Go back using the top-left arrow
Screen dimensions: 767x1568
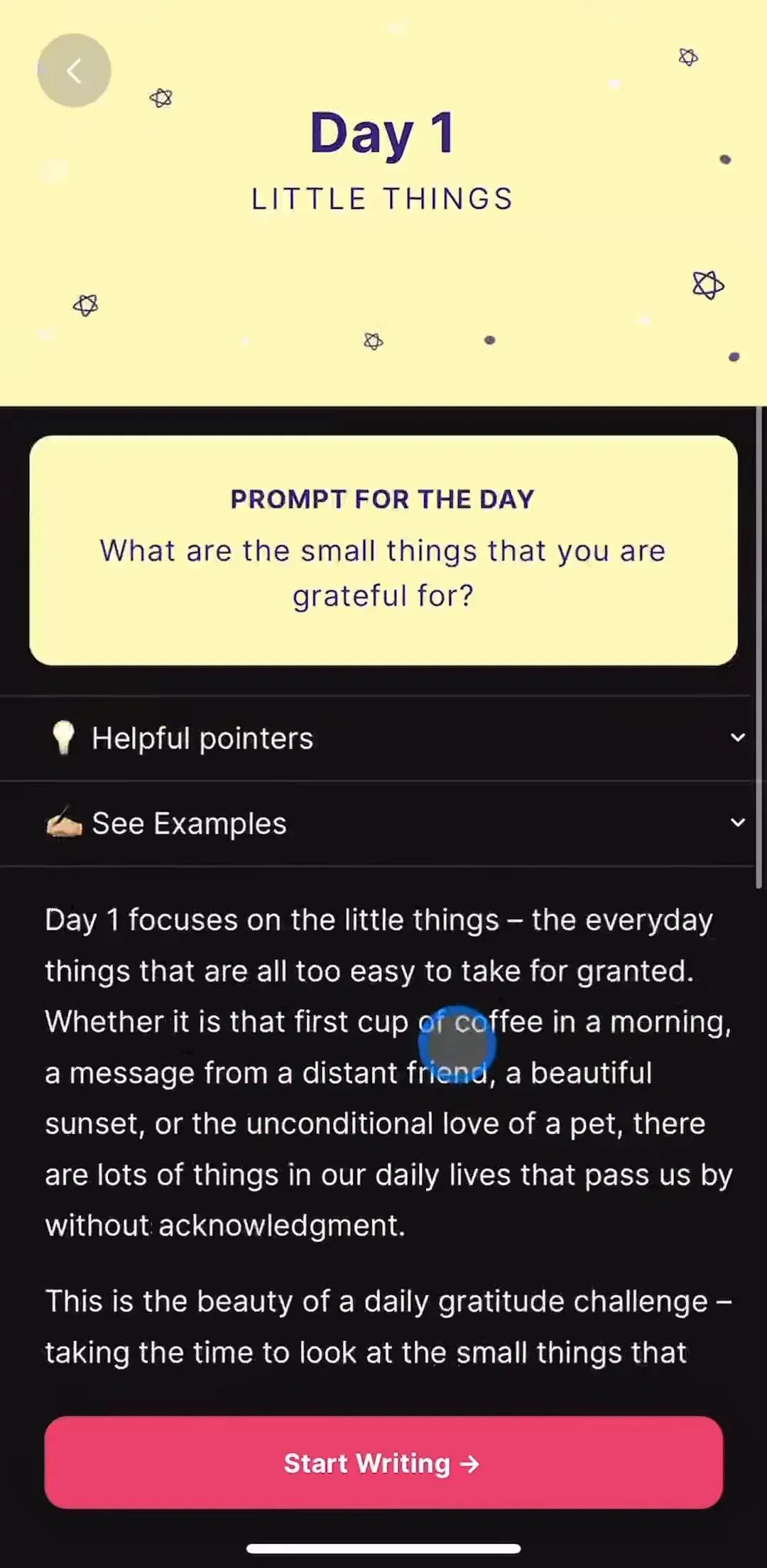click(x=74, y=70)
